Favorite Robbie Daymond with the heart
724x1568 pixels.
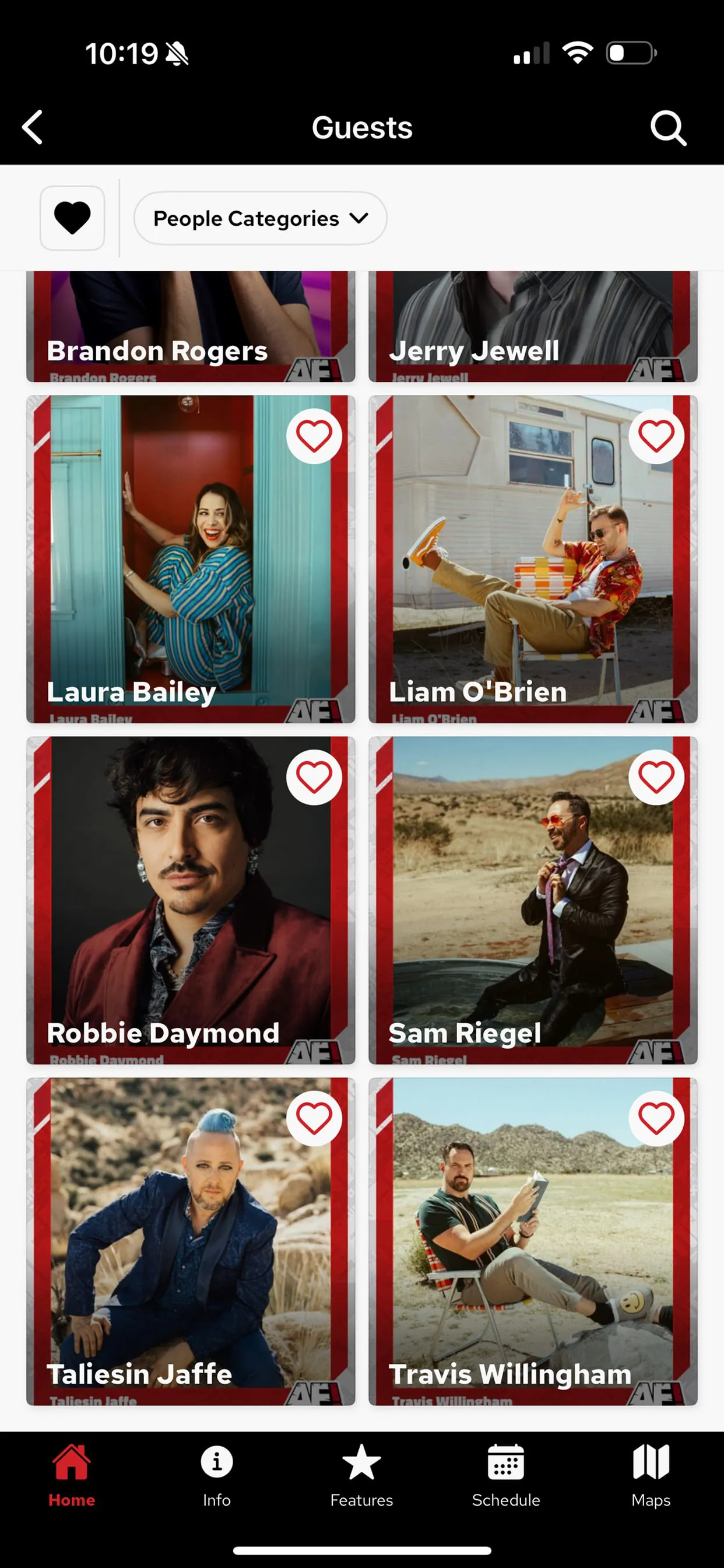click(314, 776)
